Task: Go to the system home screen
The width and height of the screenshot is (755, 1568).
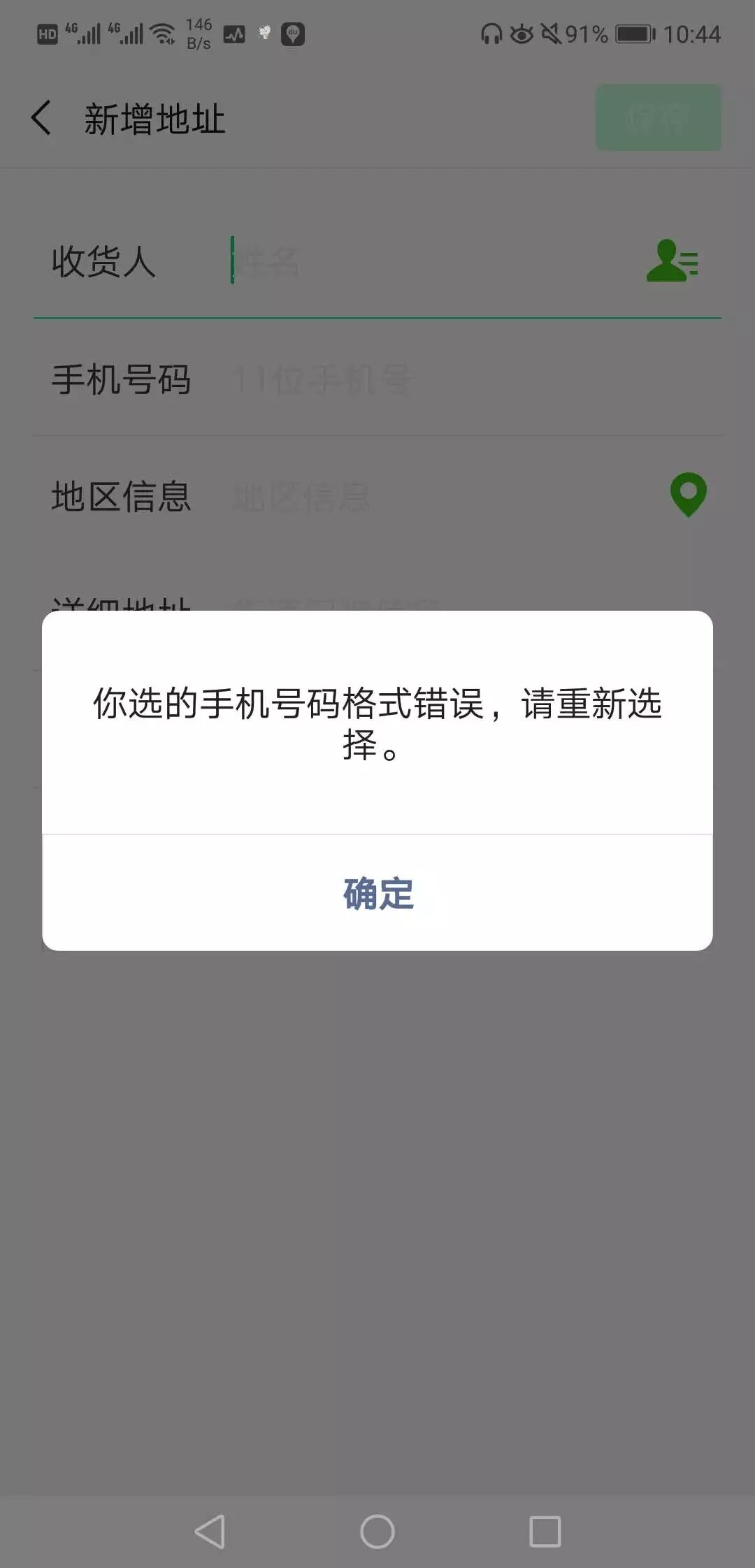Action: click(x=377, y=1532)
